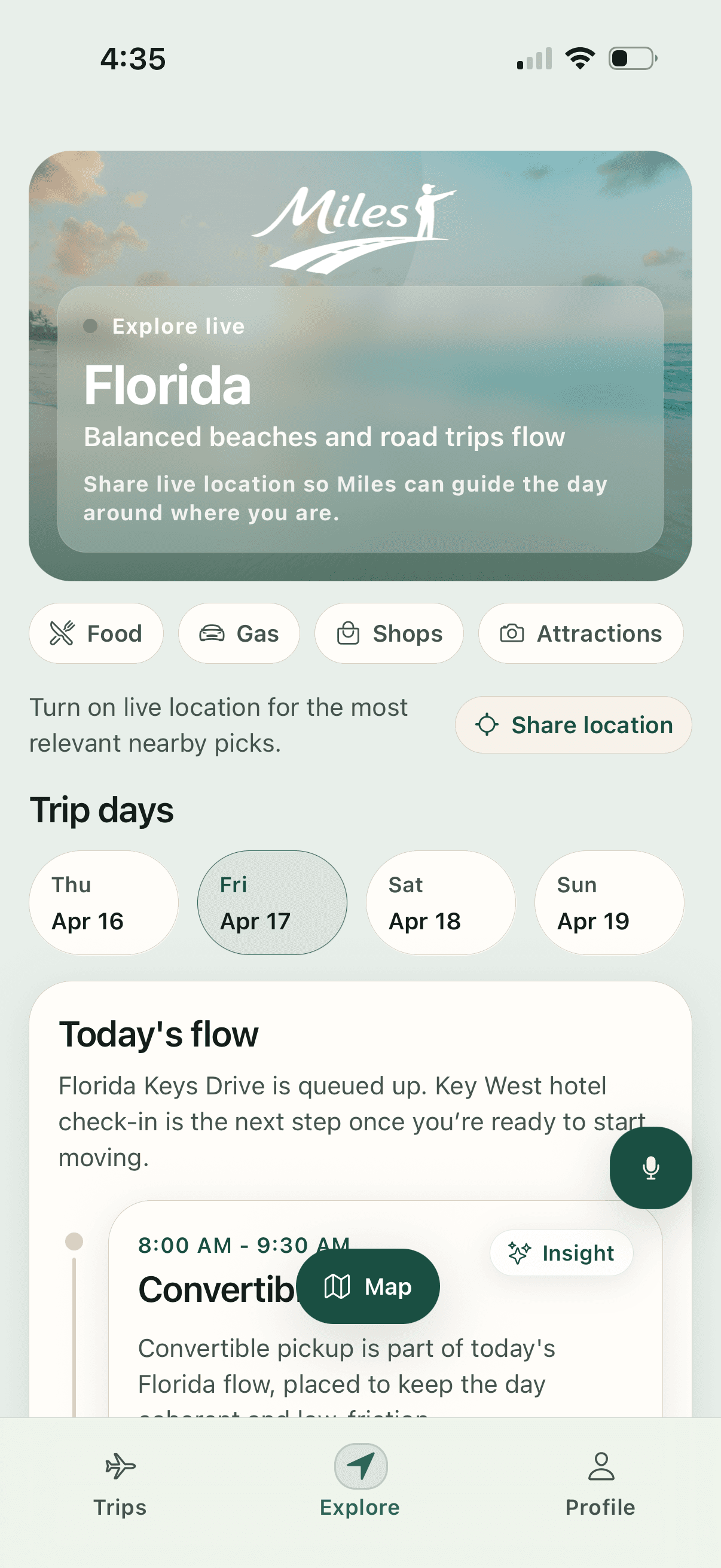Select Sun Apr 19 trip day
The width and height of the screenshot is (721, 1568).
609,902
